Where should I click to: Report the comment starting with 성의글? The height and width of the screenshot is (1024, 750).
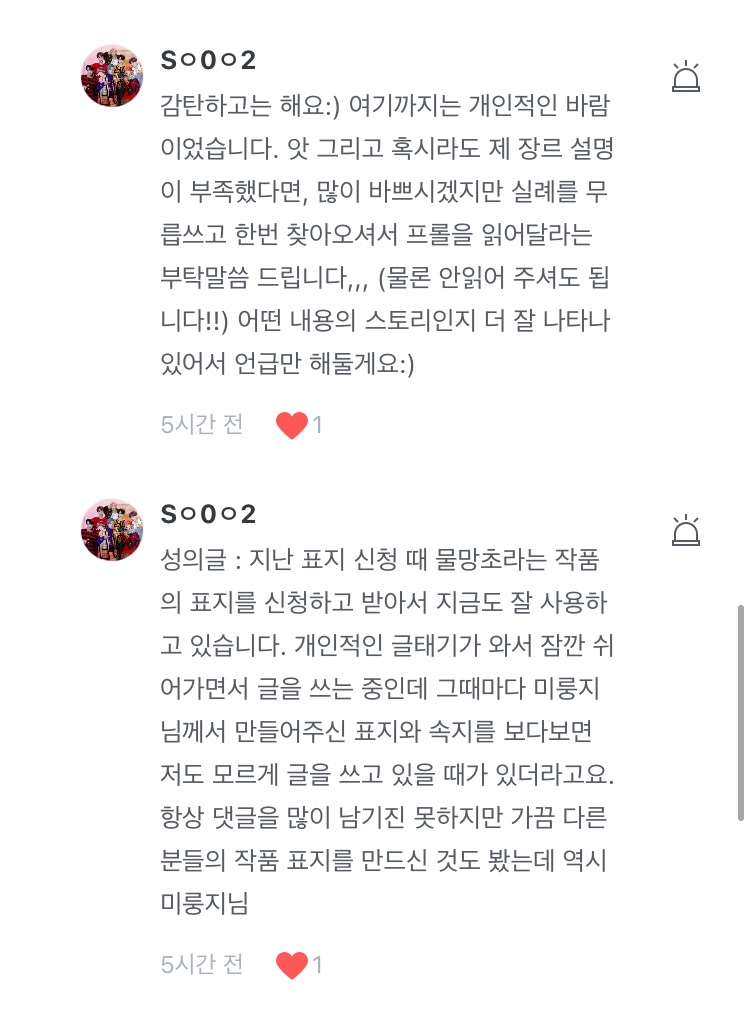(686, 531)
